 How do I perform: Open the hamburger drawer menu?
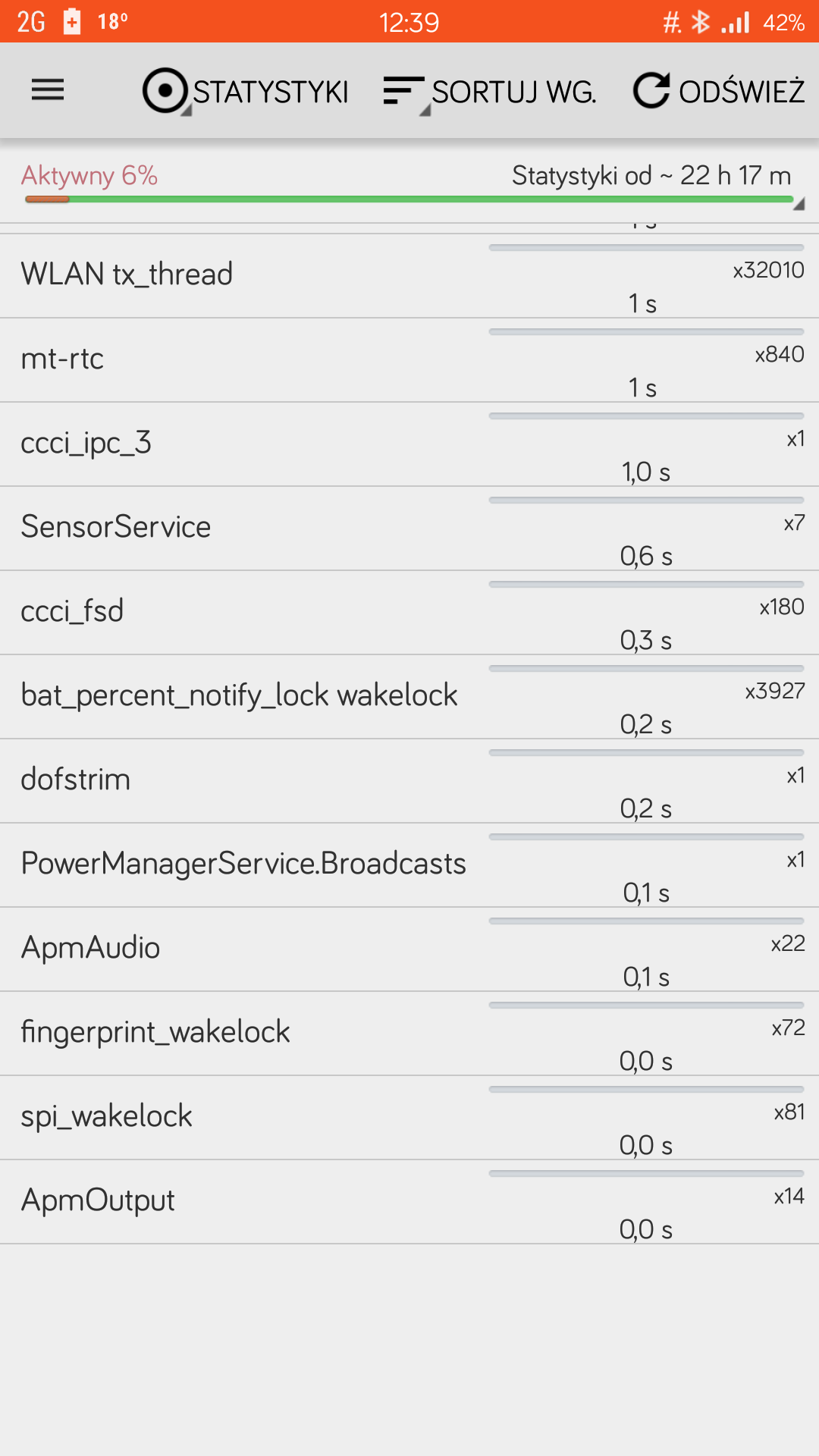point(47,90)
